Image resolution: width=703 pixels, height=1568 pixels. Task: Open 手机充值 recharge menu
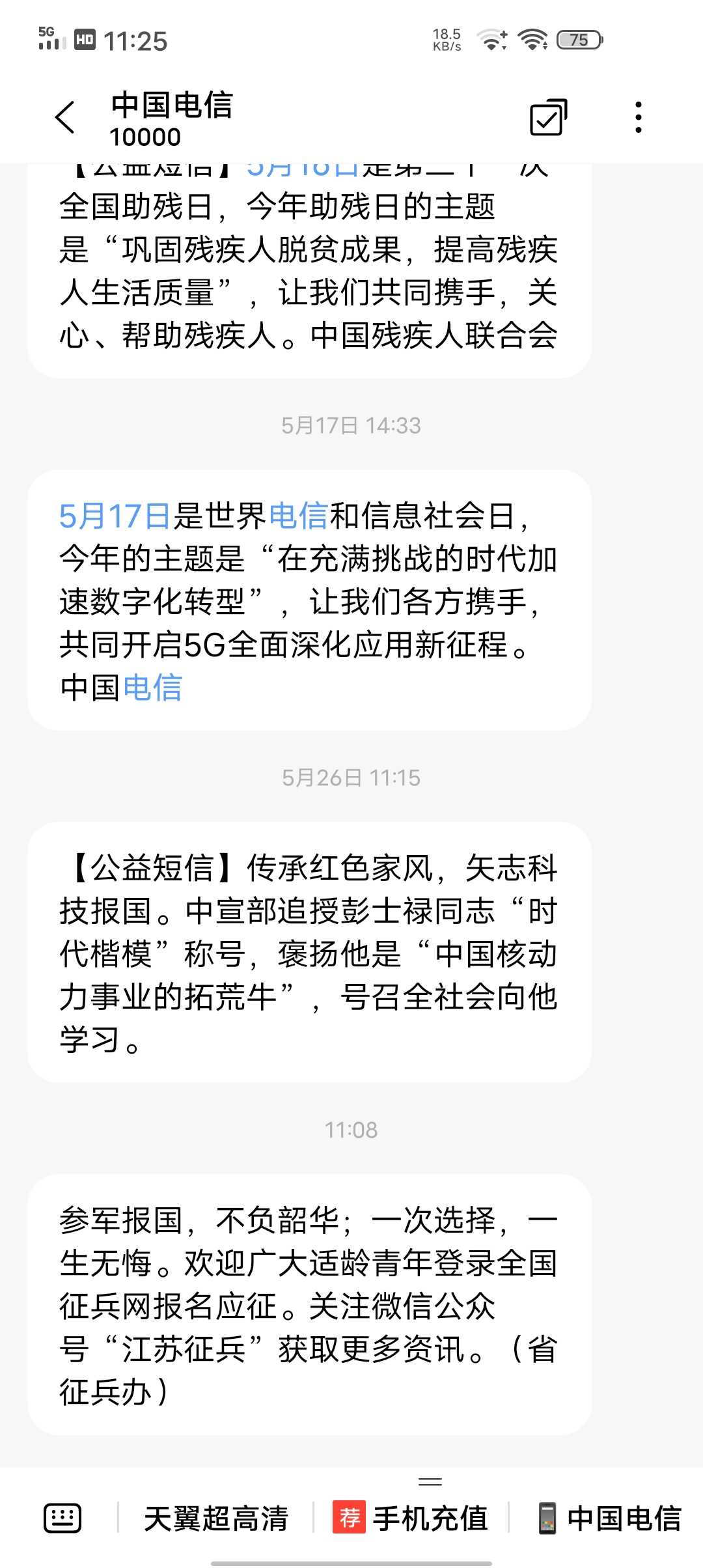coord(410,1519)
